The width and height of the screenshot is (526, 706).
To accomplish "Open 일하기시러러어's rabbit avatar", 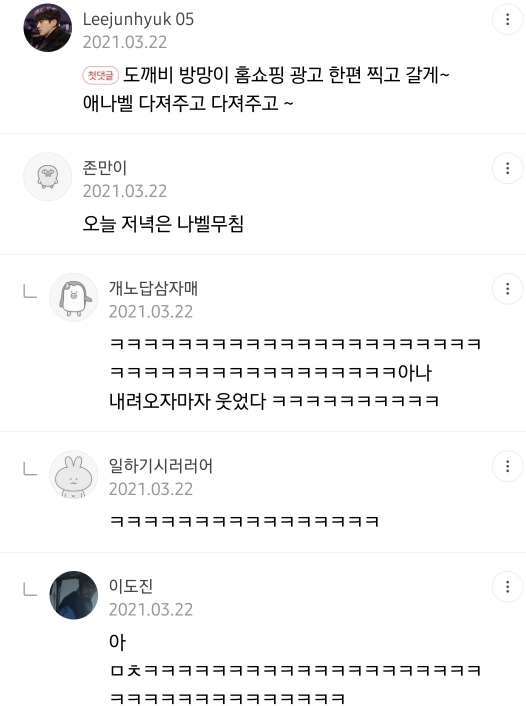I will click(x=73, y=475).
